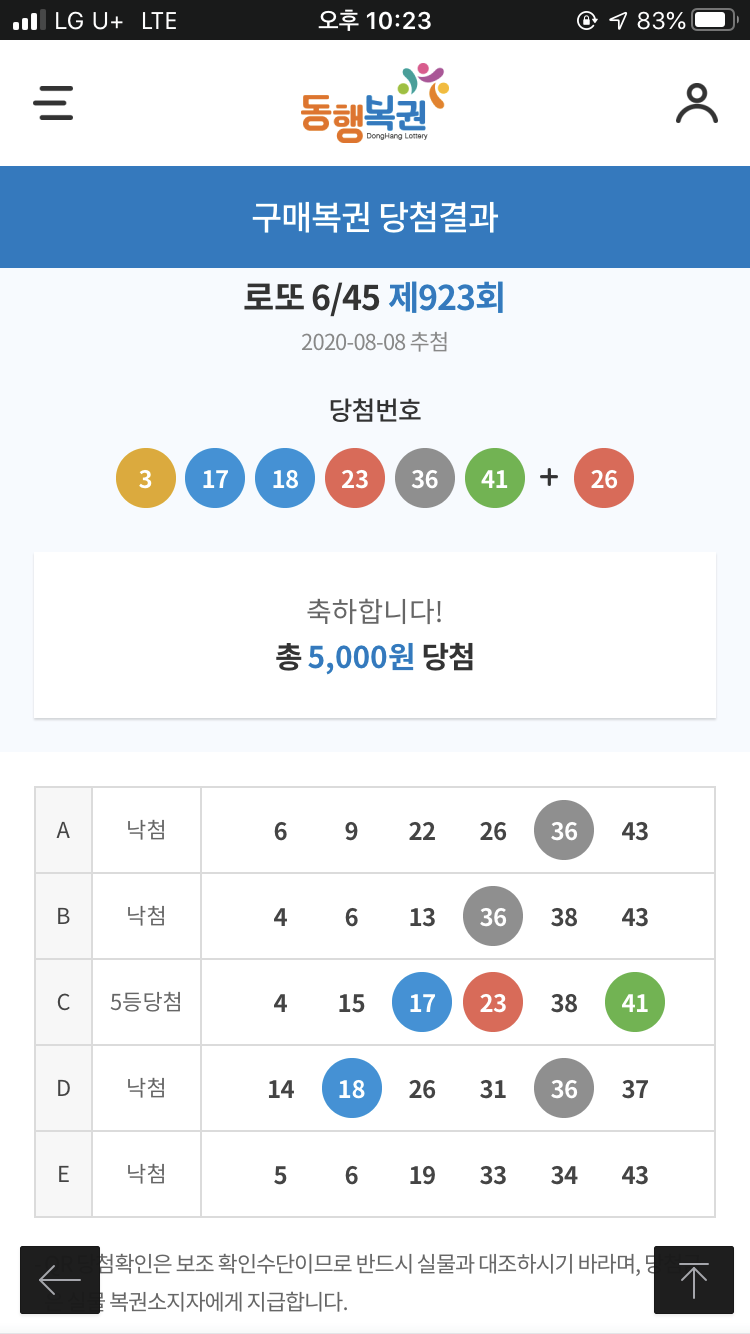The width and height of the screenshot is (750, 1334).
Task: Jump to the top of the page
Action: [x=693, y=1279]
